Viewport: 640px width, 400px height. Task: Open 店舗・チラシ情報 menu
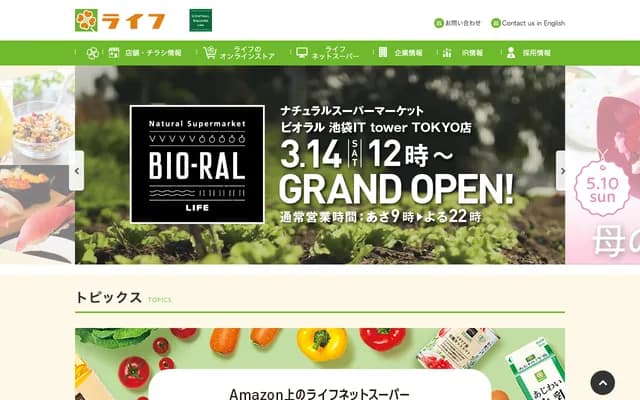pyautogui.click(x=145, y=53)
